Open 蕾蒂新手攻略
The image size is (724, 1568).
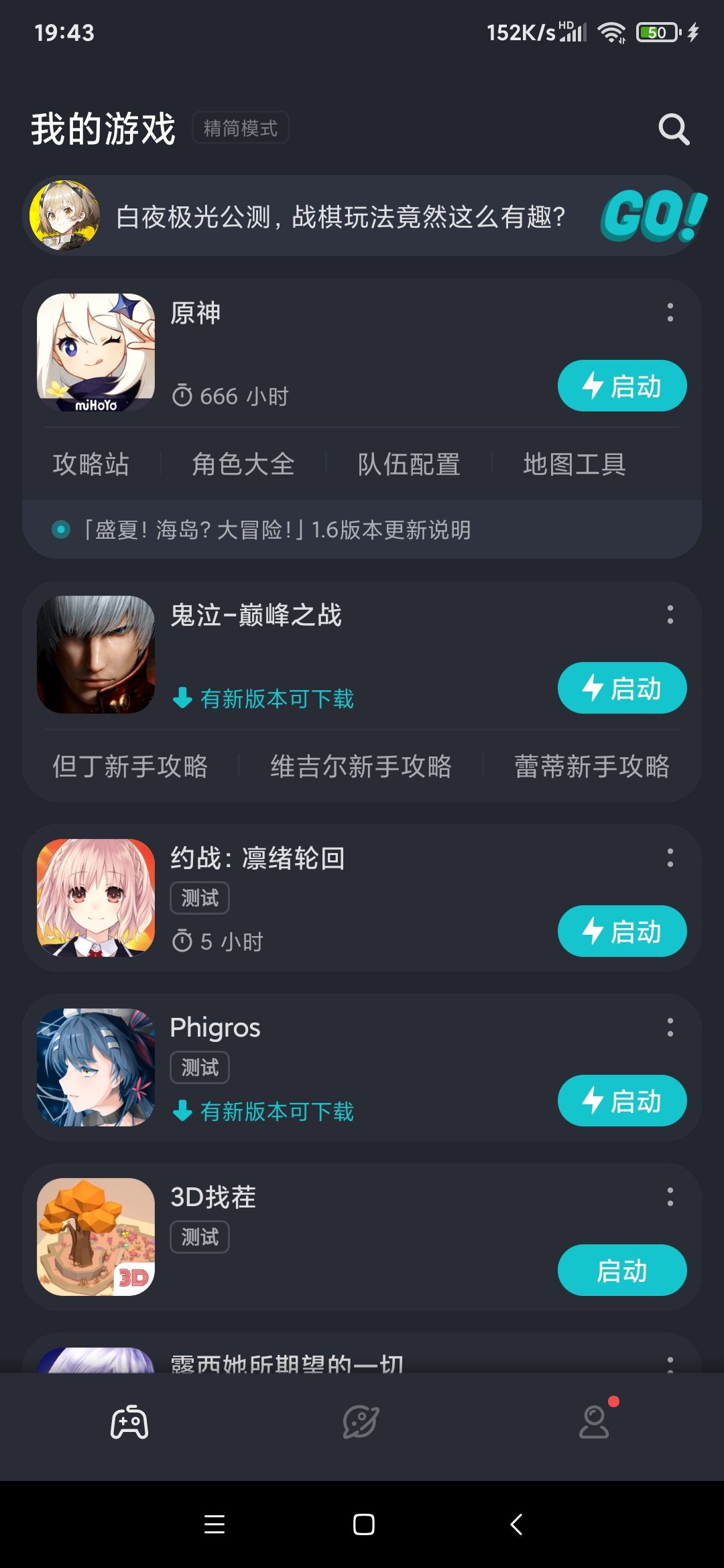(592, 766)
